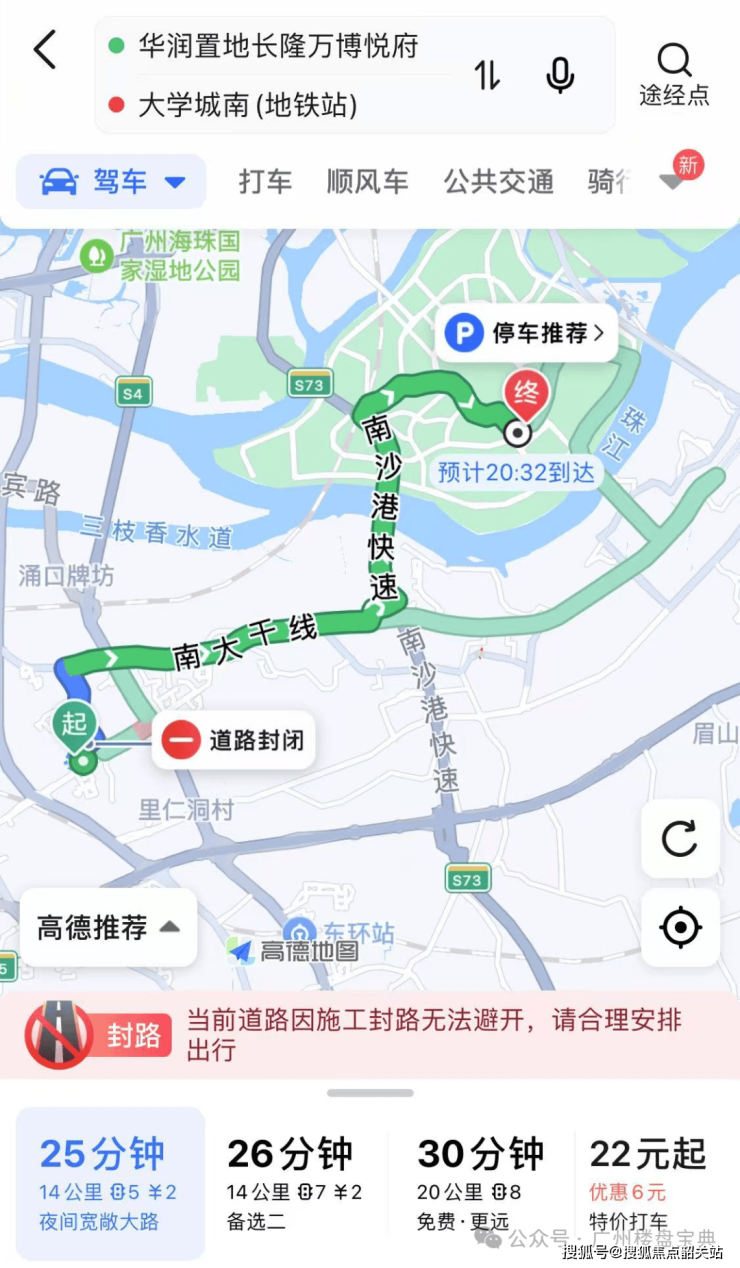View the 道路封闭 road closure details
This screenshot has height=1268, width=740.
click(234, 741)
